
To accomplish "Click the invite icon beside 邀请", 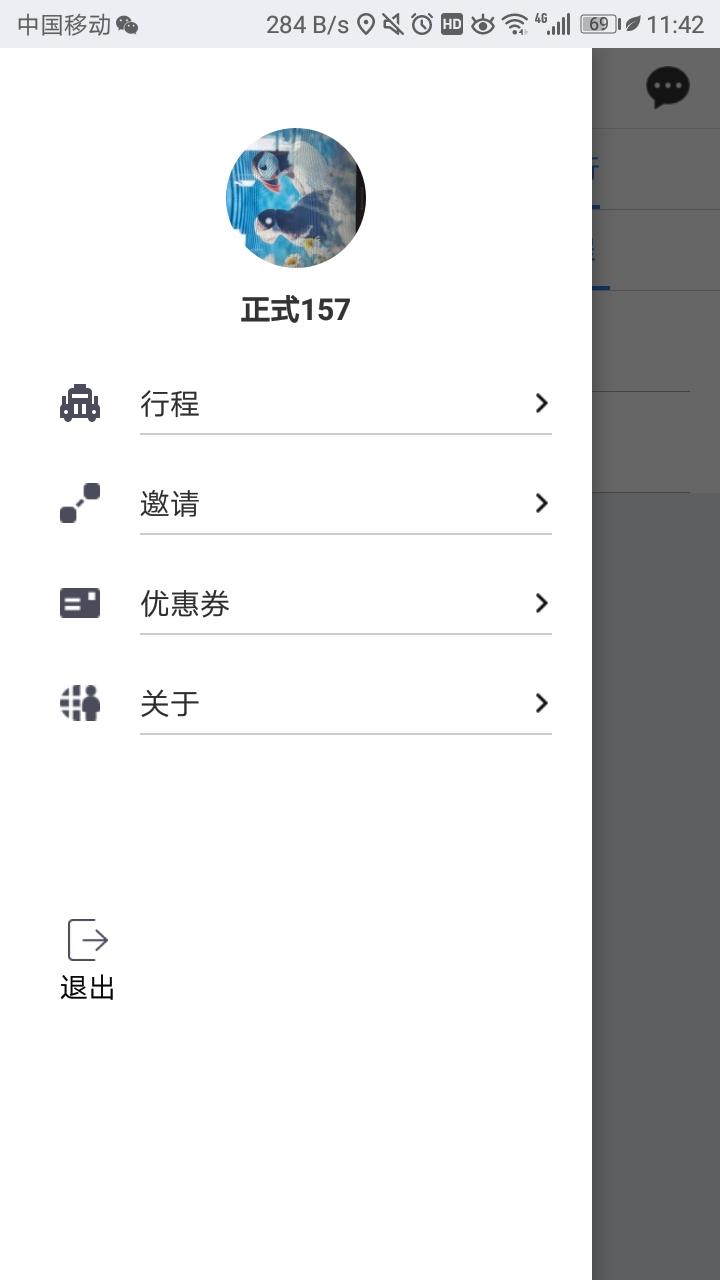I will point(80,503).
